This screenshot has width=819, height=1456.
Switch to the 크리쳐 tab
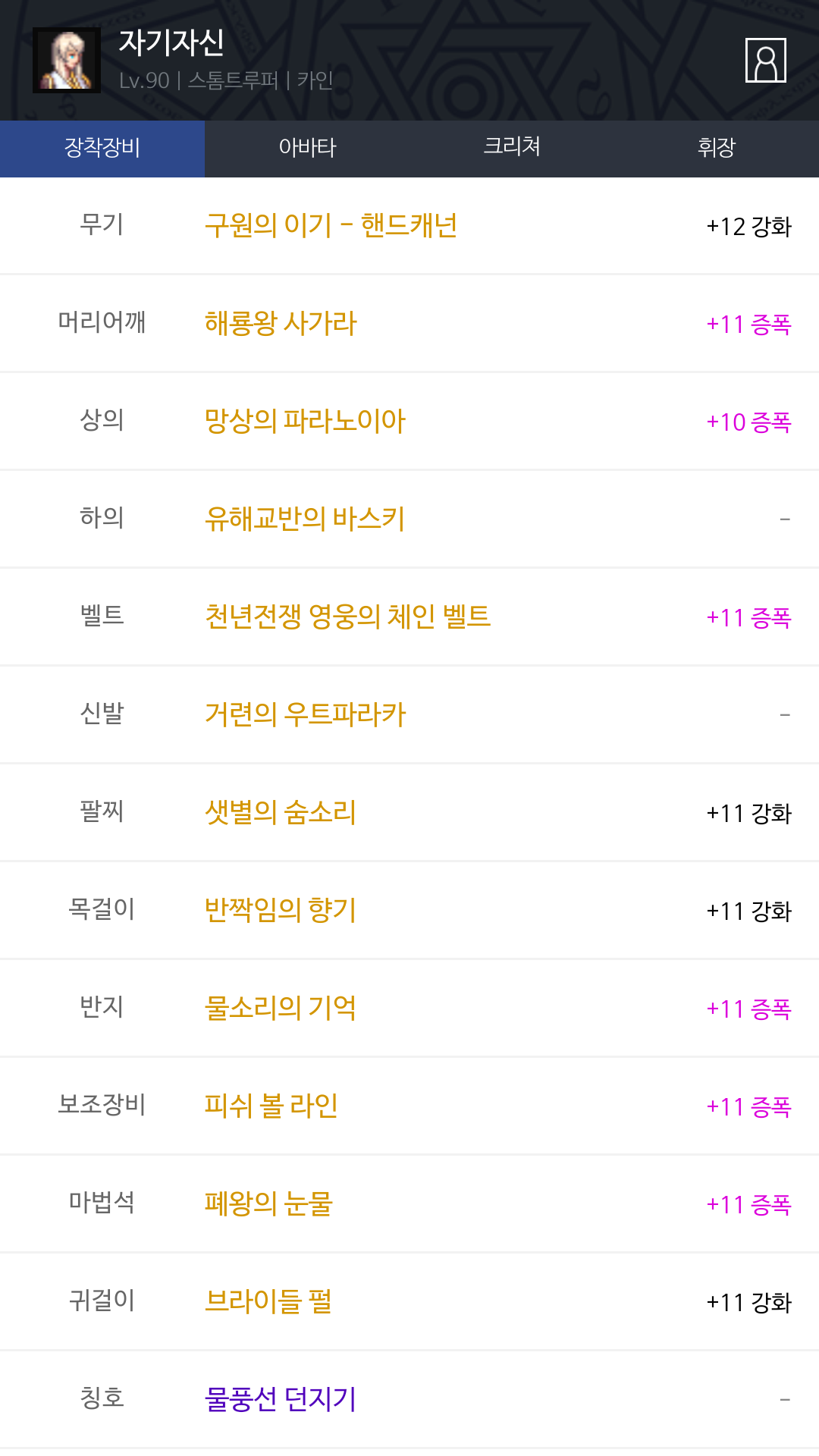(x=512, y=149)
